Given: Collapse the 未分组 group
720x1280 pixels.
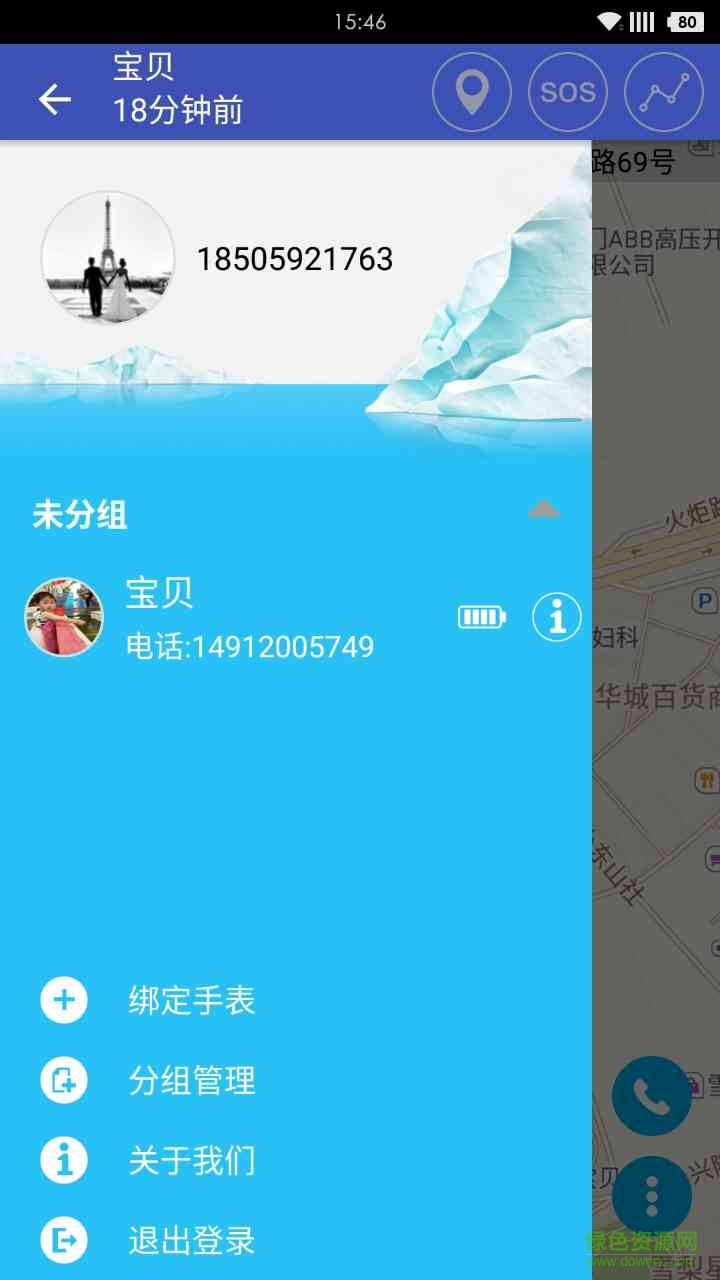Looking at the screenshot, I should coord(543,510).
